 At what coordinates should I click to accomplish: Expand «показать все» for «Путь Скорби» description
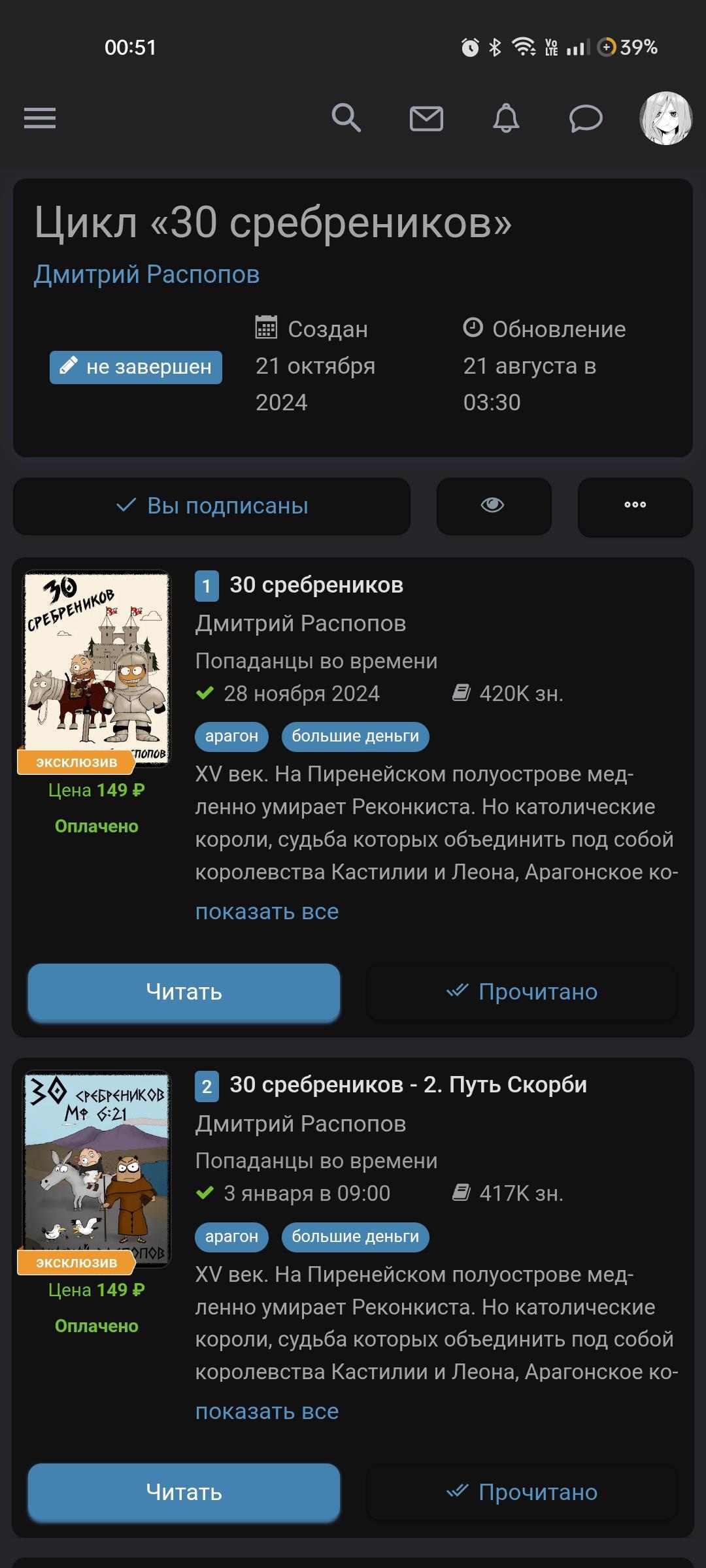tap(267, 1411)
